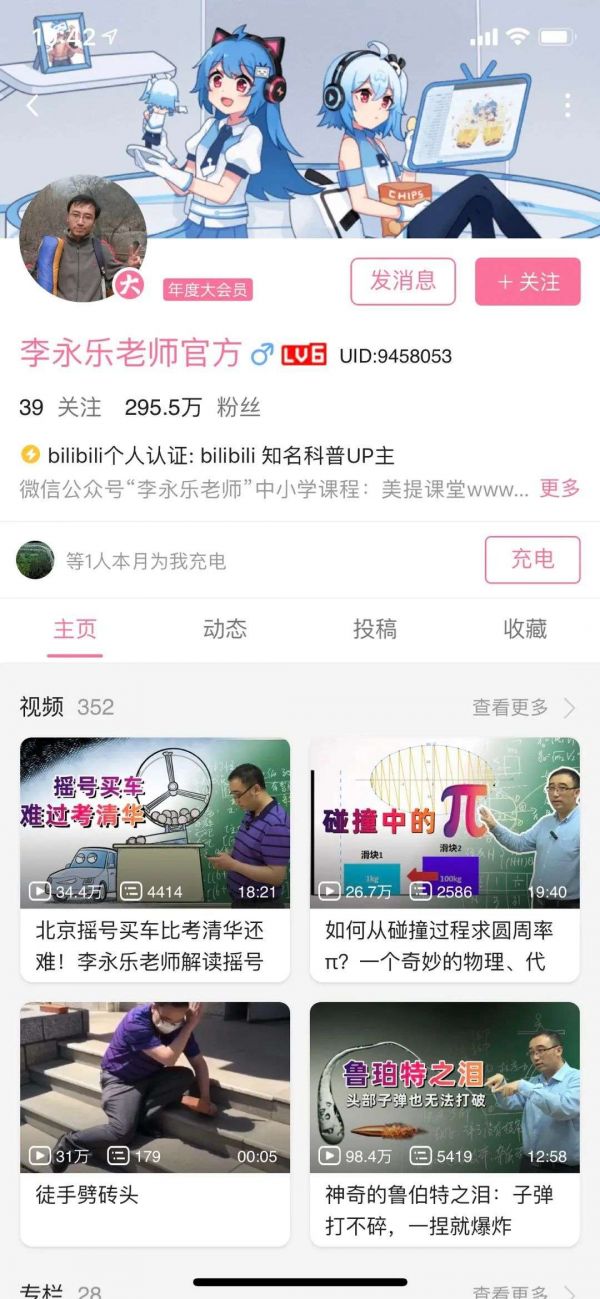Viewport: 600px width, 1299px height.
Task: Switch to the 投稿 tab
Action: click(x=375, y=629)
